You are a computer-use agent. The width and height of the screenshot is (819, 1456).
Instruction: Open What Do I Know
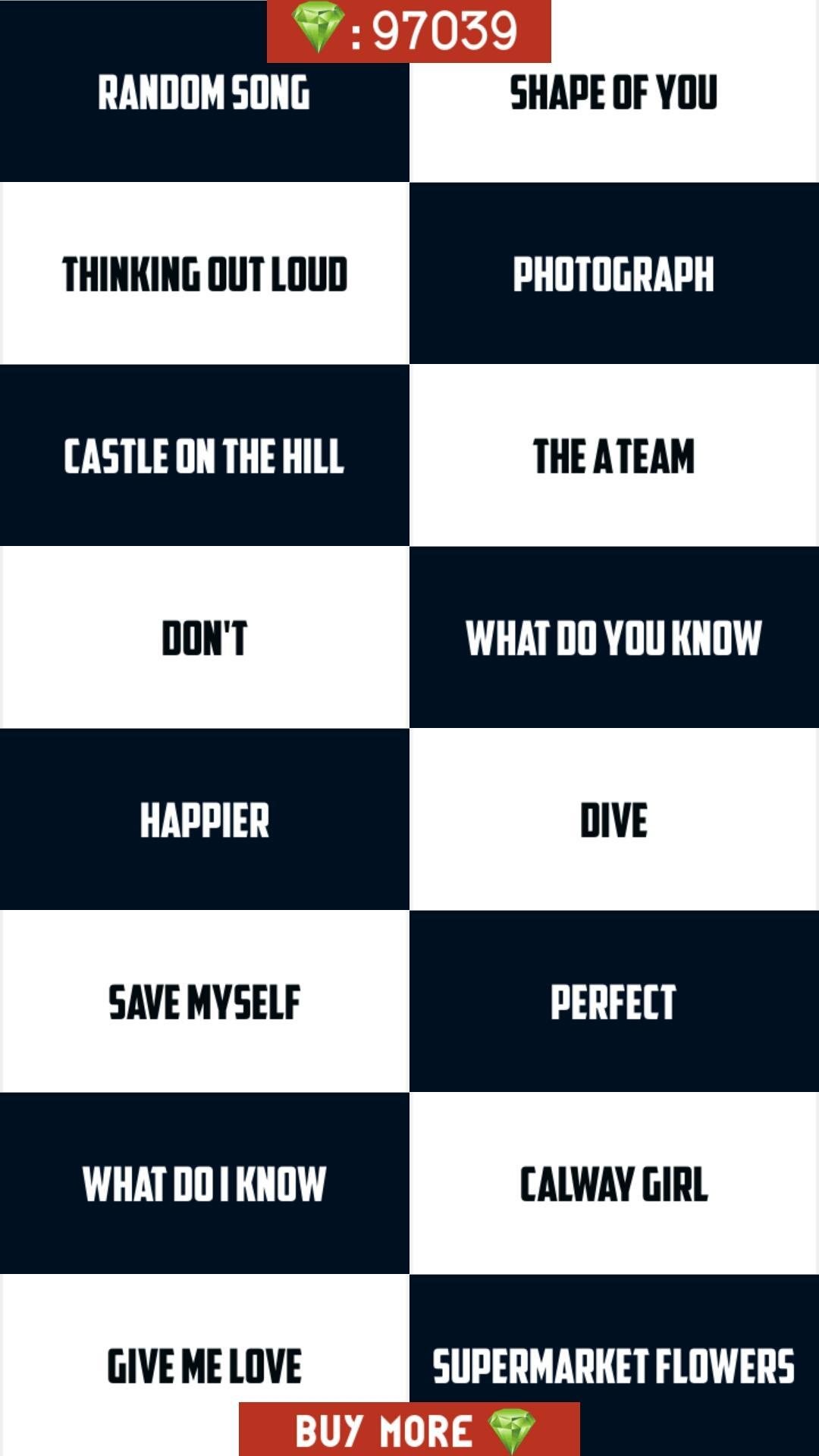(204, 1183)
